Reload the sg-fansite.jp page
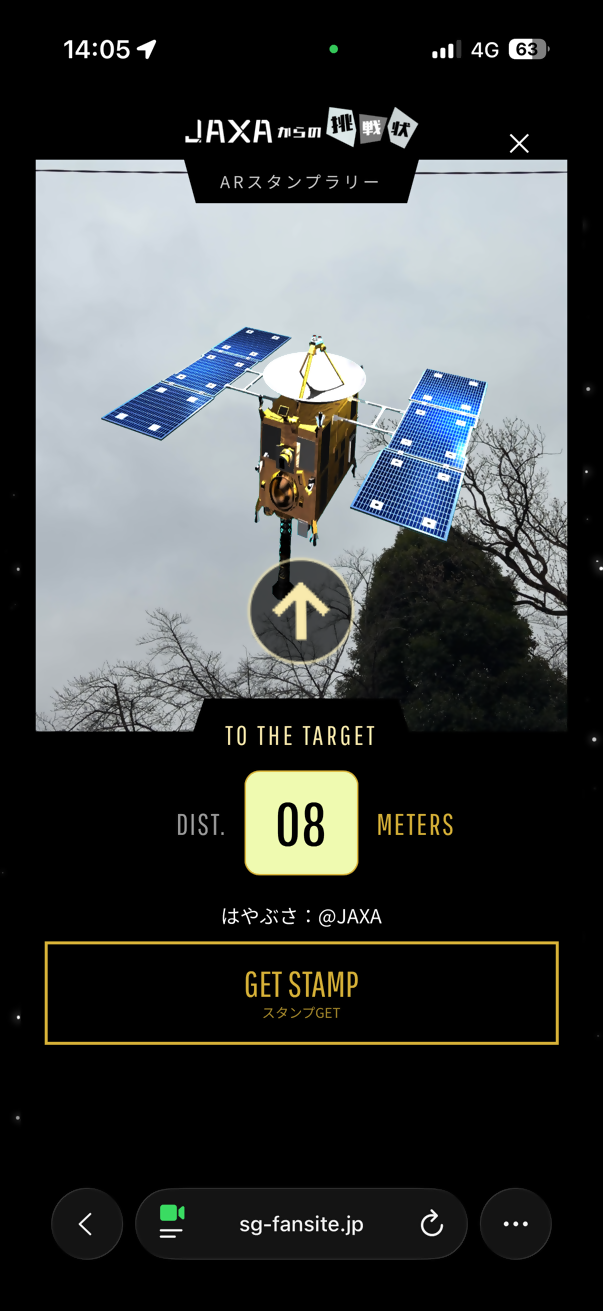 pos(431,1224)
